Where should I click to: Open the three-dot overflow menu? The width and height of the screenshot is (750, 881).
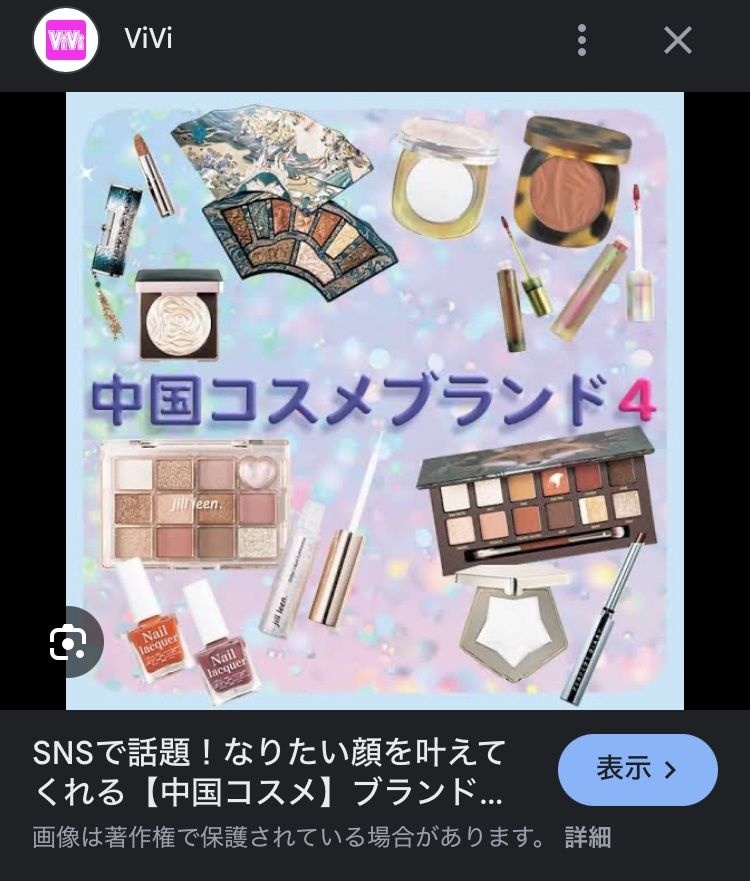click(582, 40)
